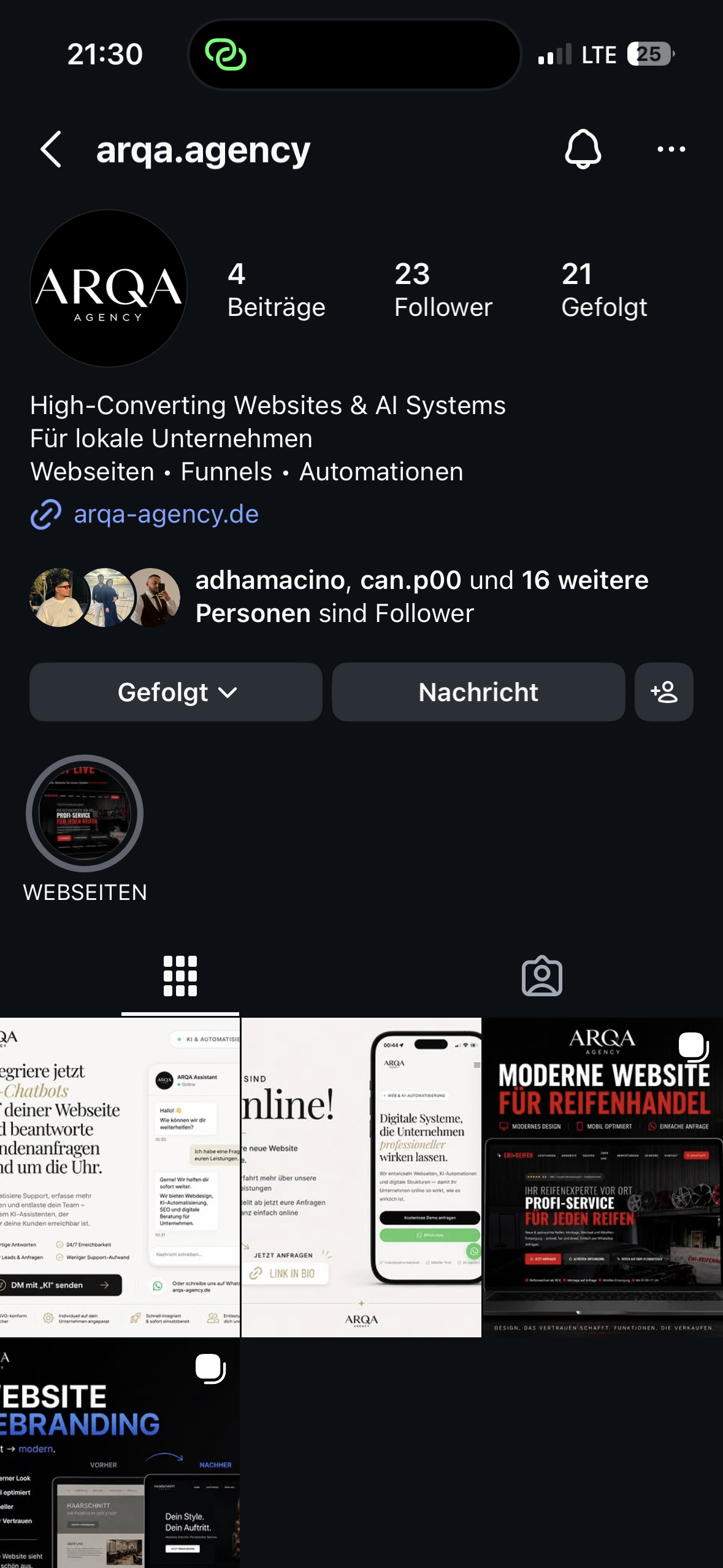Open the LINK IN BIO phone post

coord(361,1178)
